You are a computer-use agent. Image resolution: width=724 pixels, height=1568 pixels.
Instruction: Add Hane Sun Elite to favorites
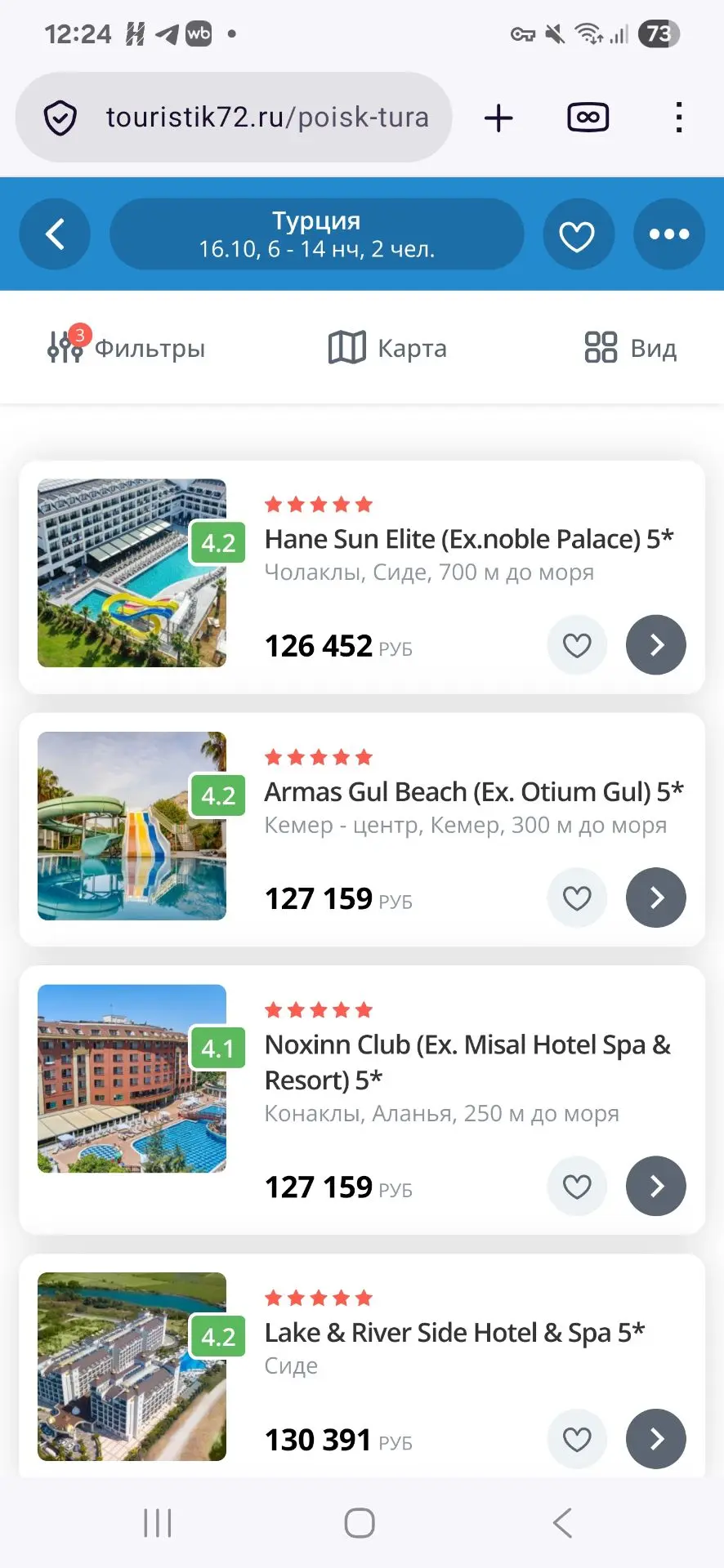coord(577,645)
